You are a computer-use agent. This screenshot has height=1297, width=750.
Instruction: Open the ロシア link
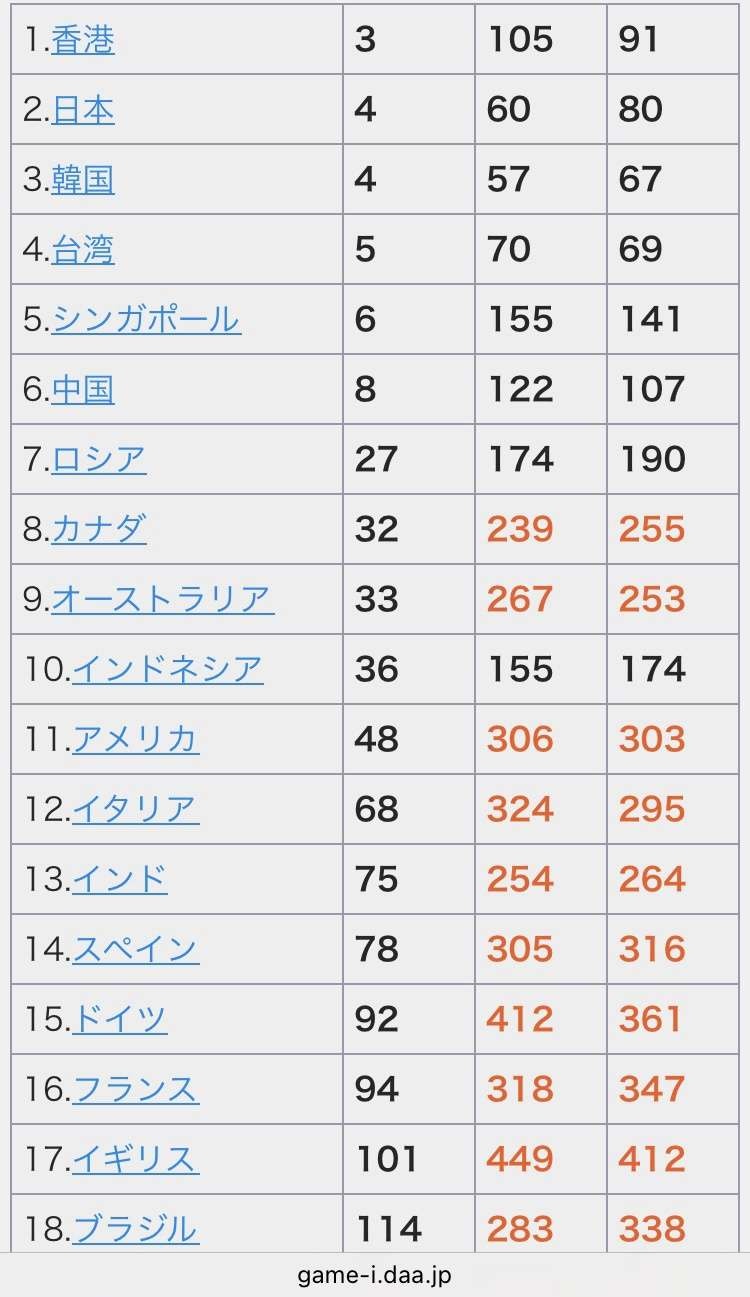point(99,459)
